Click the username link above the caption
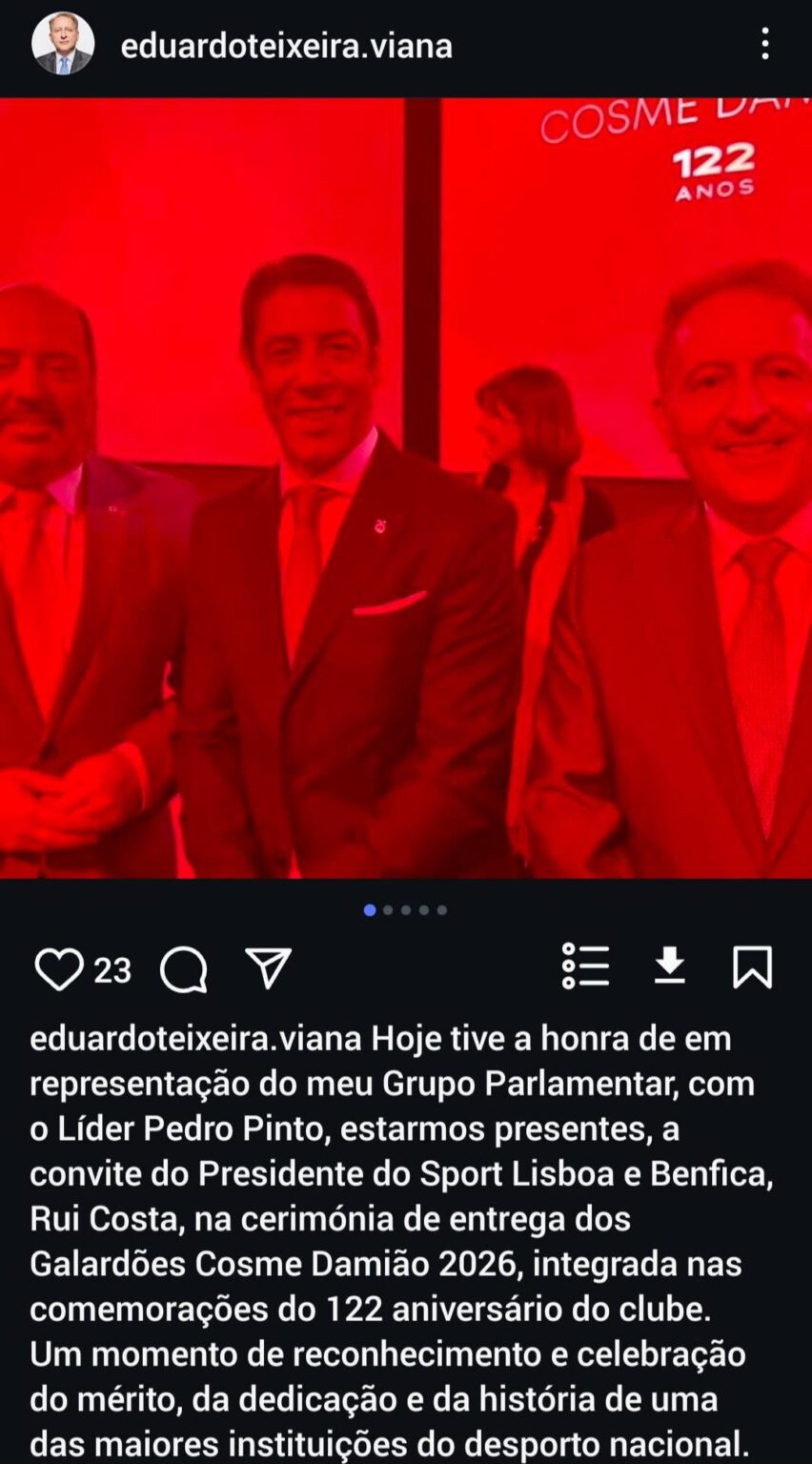 click(x=172, y=1041)
